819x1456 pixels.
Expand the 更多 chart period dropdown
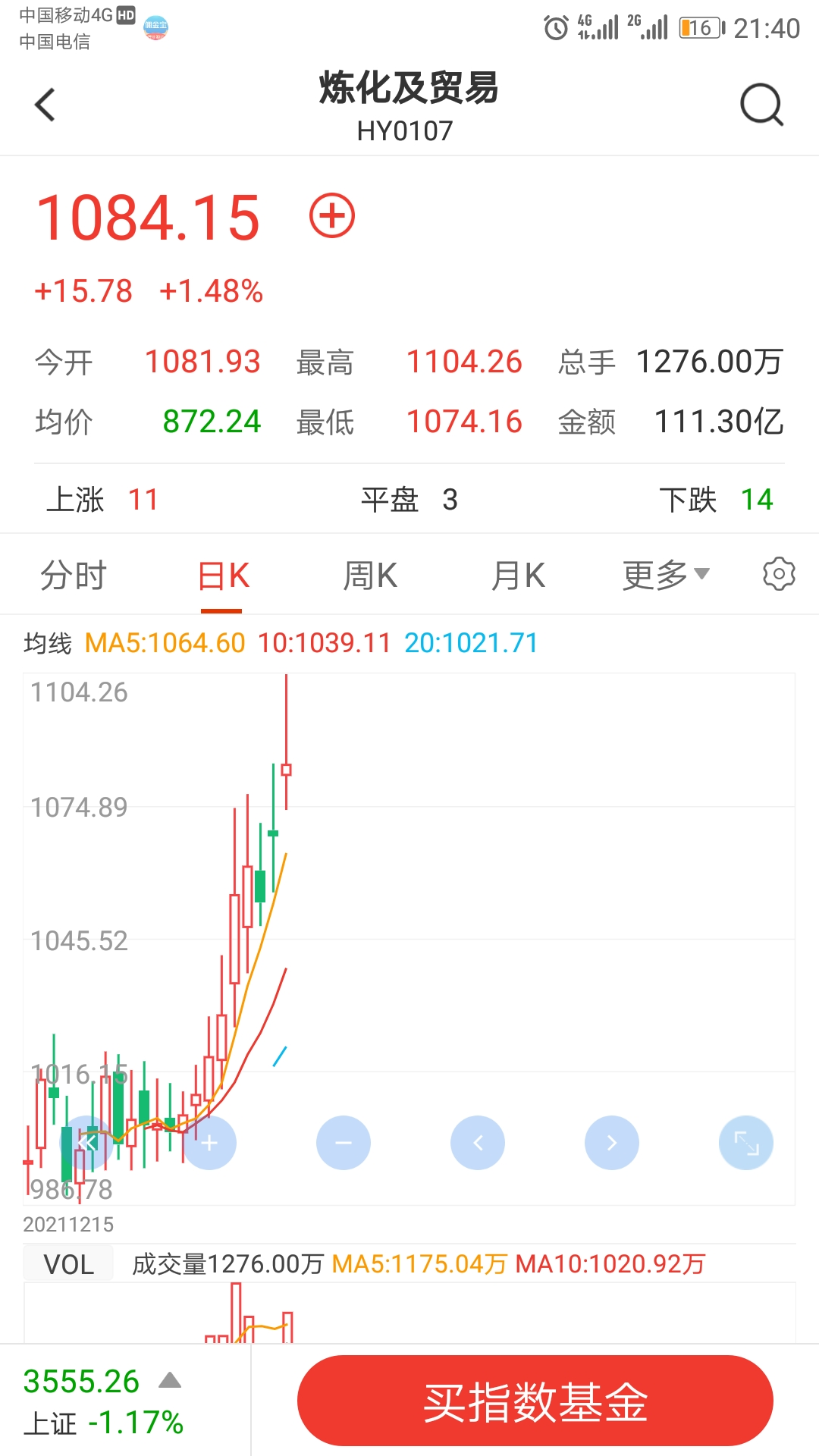point(665,576)
